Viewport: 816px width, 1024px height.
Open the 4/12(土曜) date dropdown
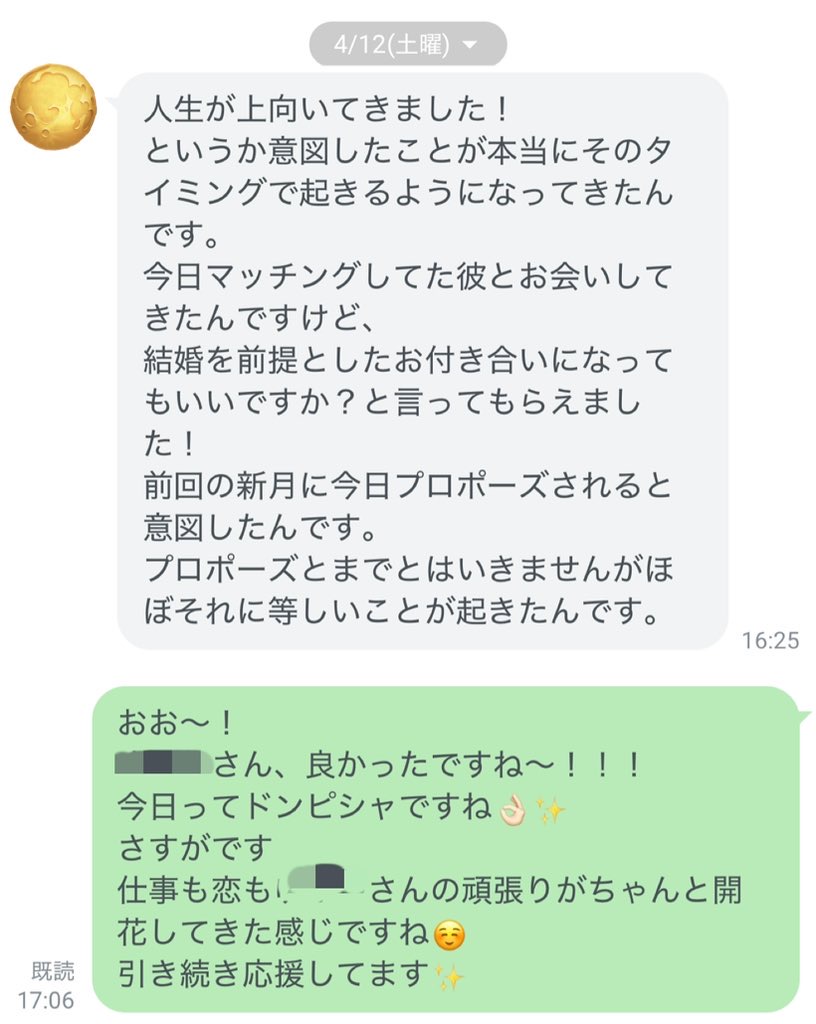(407, 45)
